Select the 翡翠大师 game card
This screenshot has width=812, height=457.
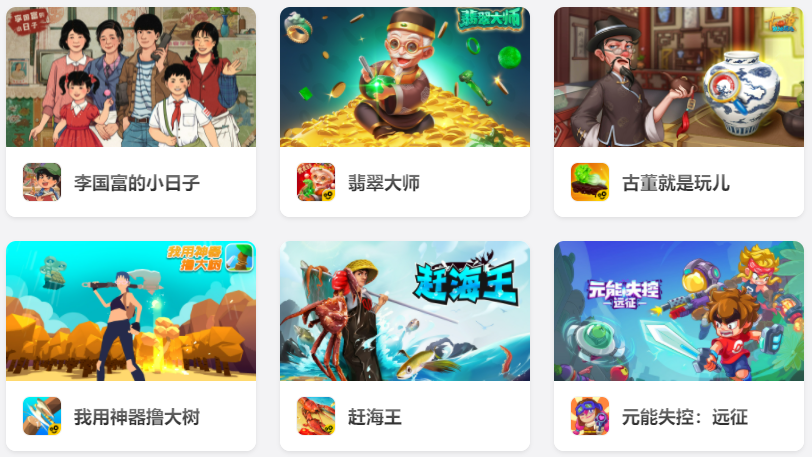click(404, 112)
